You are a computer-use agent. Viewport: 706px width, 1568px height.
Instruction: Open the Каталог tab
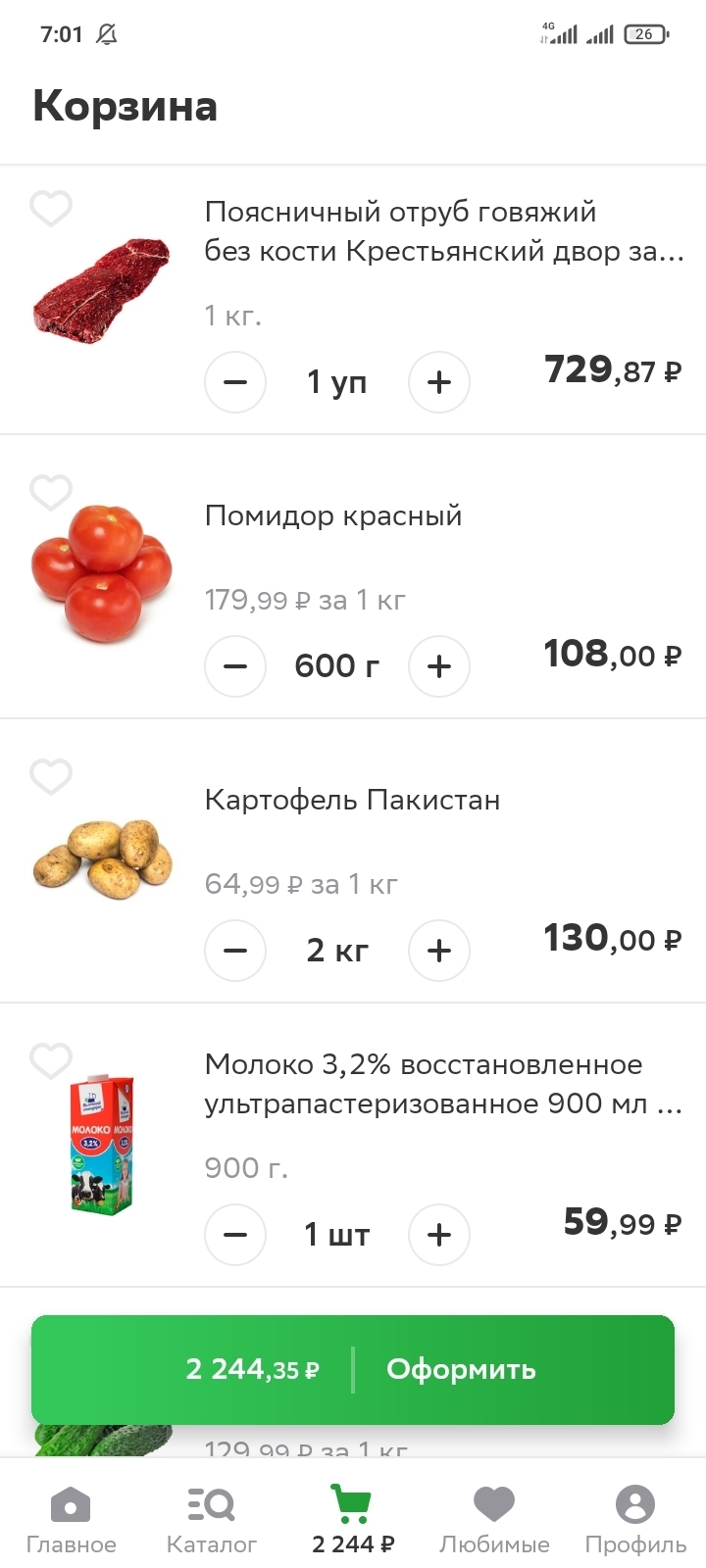point(212,1519)
